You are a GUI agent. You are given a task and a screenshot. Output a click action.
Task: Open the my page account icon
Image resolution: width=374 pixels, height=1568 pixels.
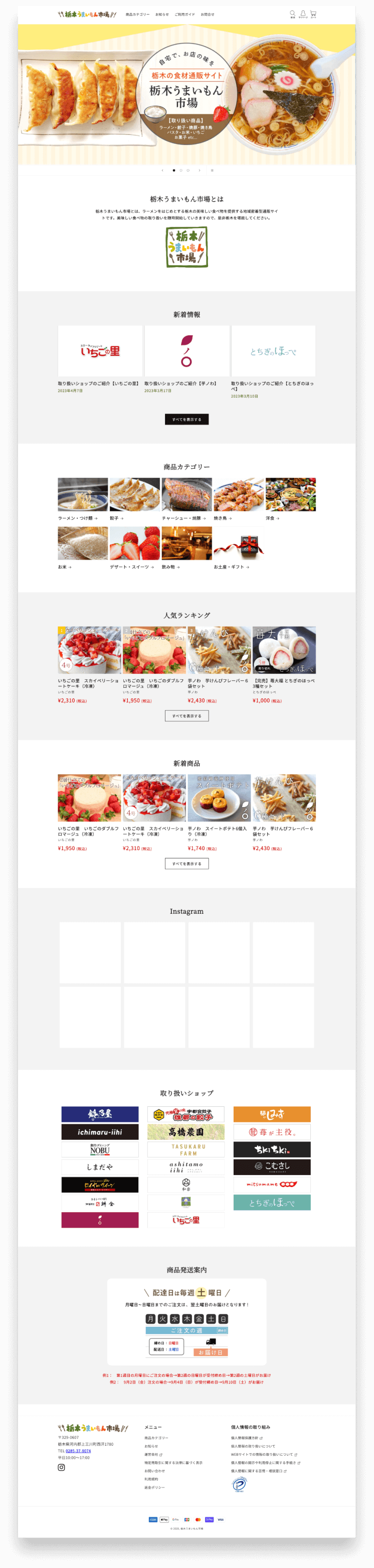(303, 14)
